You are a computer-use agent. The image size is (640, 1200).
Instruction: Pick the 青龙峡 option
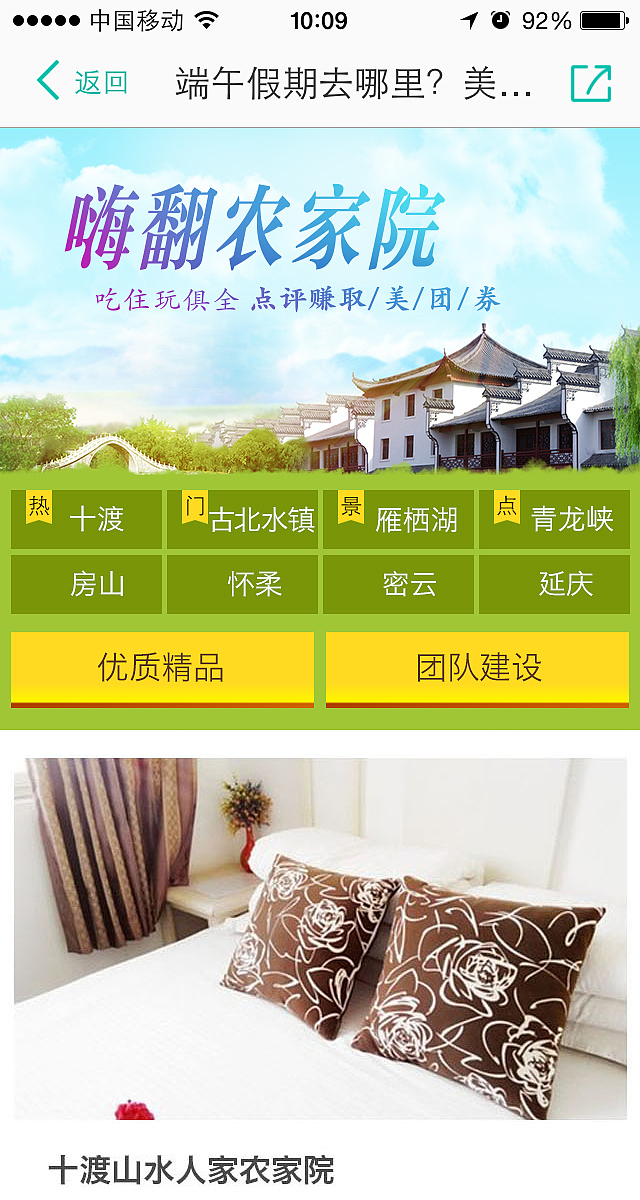[x=554, y=519]
